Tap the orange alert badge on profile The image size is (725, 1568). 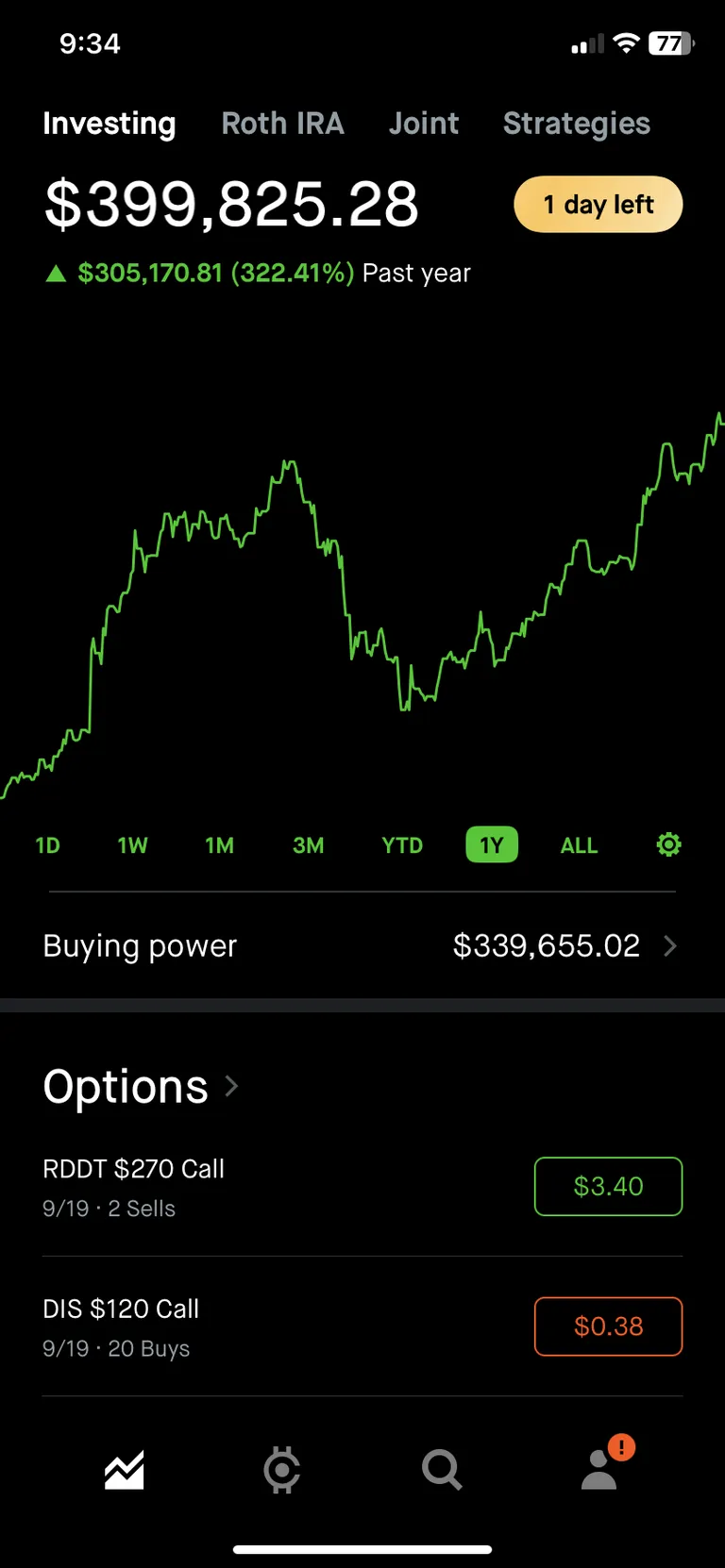tap(622, 1446)
